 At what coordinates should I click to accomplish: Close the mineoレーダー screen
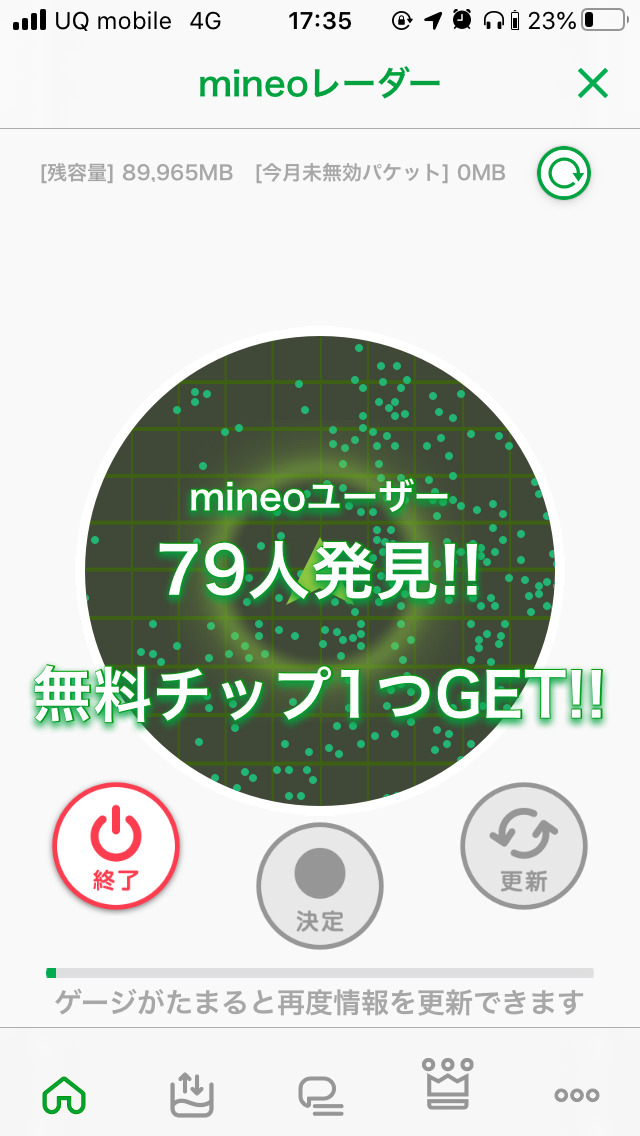[593, 84]
